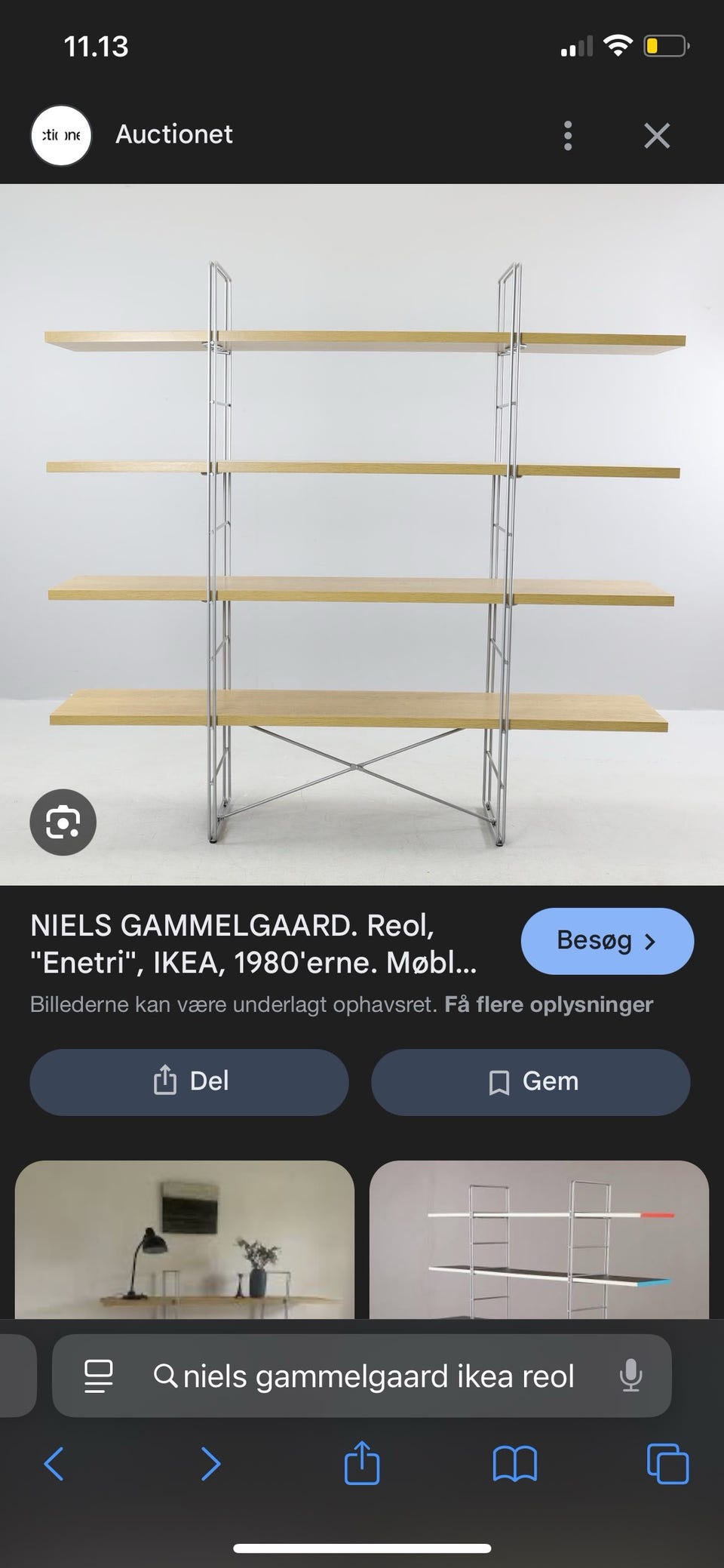Open Safari bookmarks icon
Screen dimensions: 724x1568
(x=514, y=1465)
